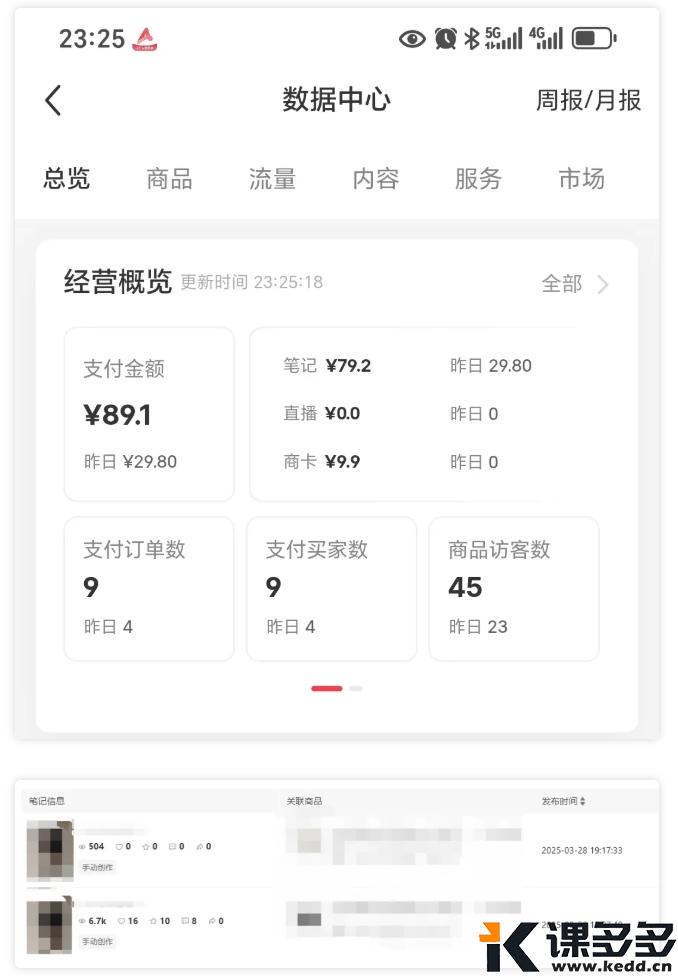Tap the 支付订单数 card
The image size is (678, 979).
click(149, 588)
